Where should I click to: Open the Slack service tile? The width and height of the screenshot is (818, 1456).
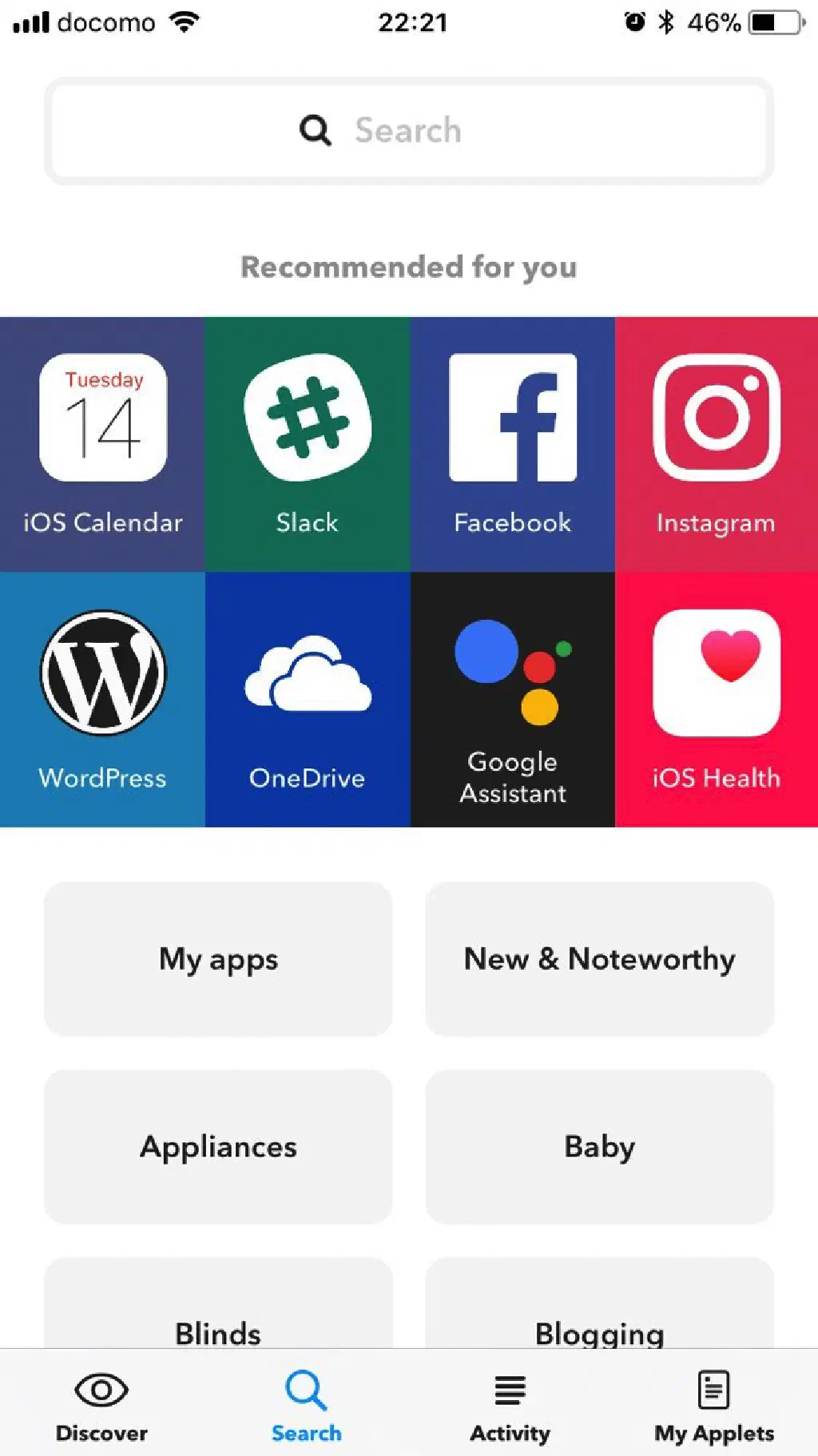pyautogui.click(x=308, y=444)
